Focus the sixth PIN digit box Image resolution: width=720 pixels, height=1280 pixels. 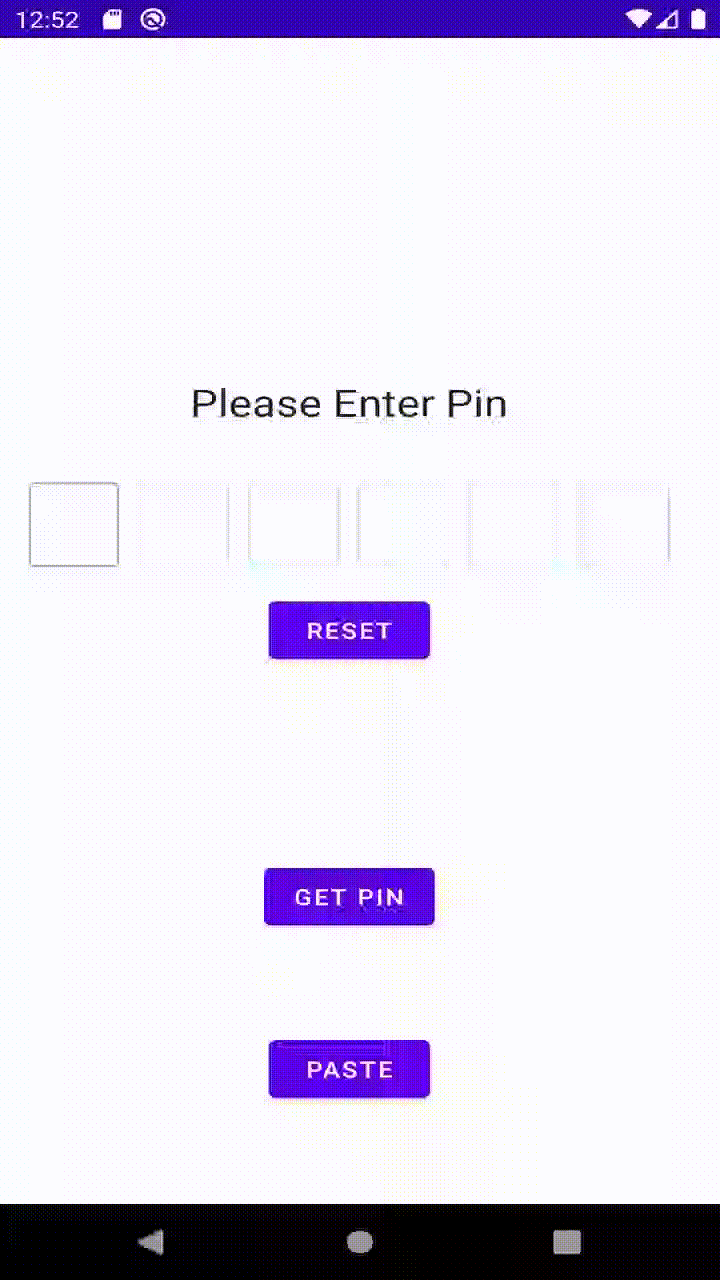623,524
